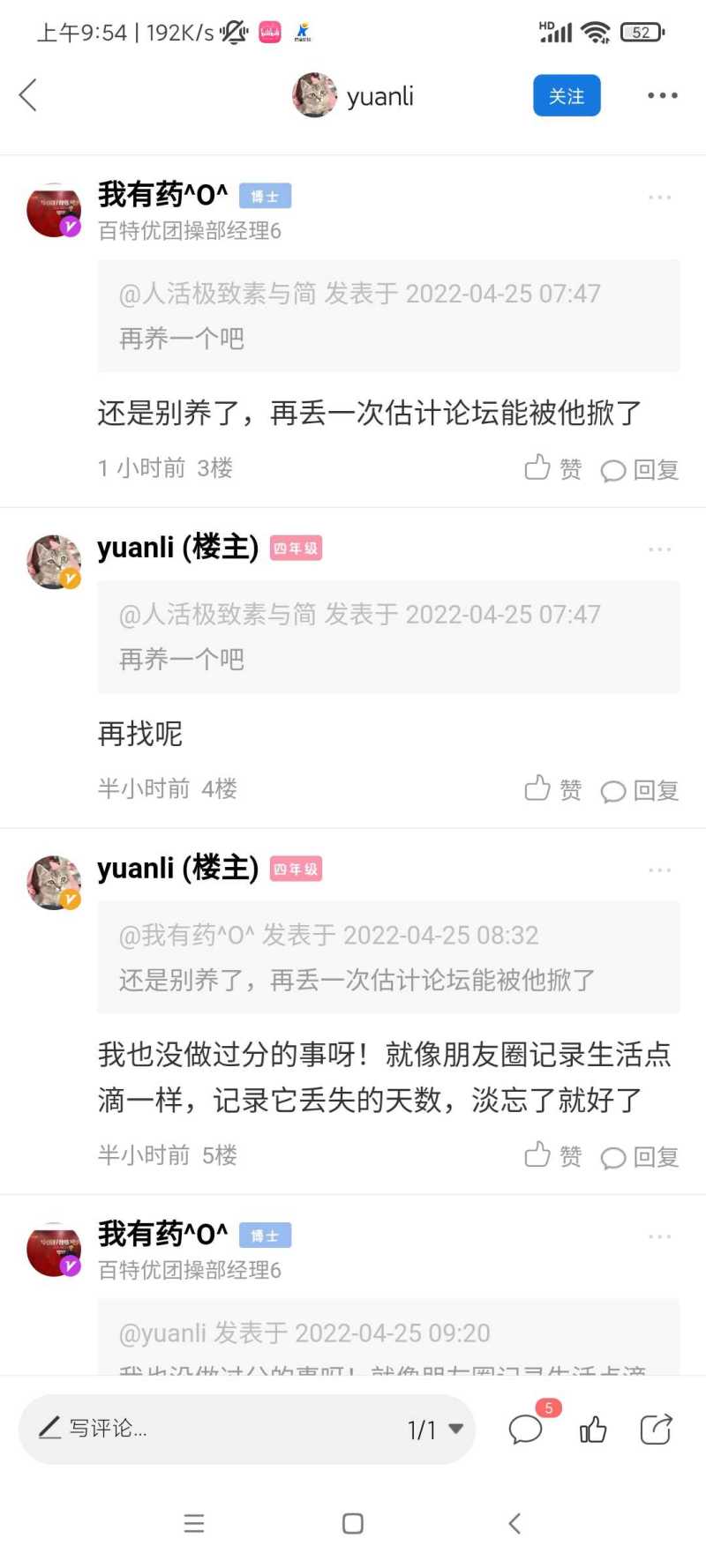This screenshot has height=1568, width=706.
Task: Like the 5楼 comment
Action: pos(553,1155)
